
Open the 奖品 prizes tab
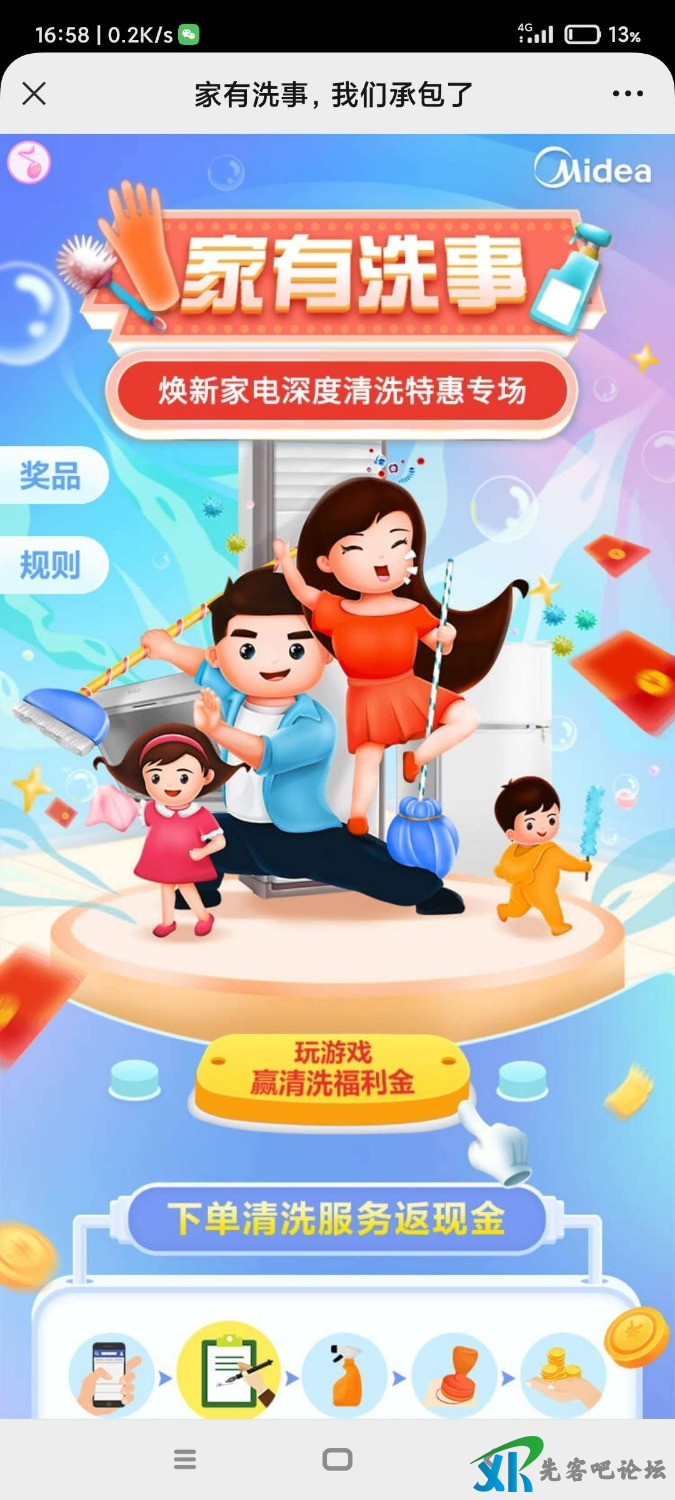pyautogui.click(x=51, y=475)
